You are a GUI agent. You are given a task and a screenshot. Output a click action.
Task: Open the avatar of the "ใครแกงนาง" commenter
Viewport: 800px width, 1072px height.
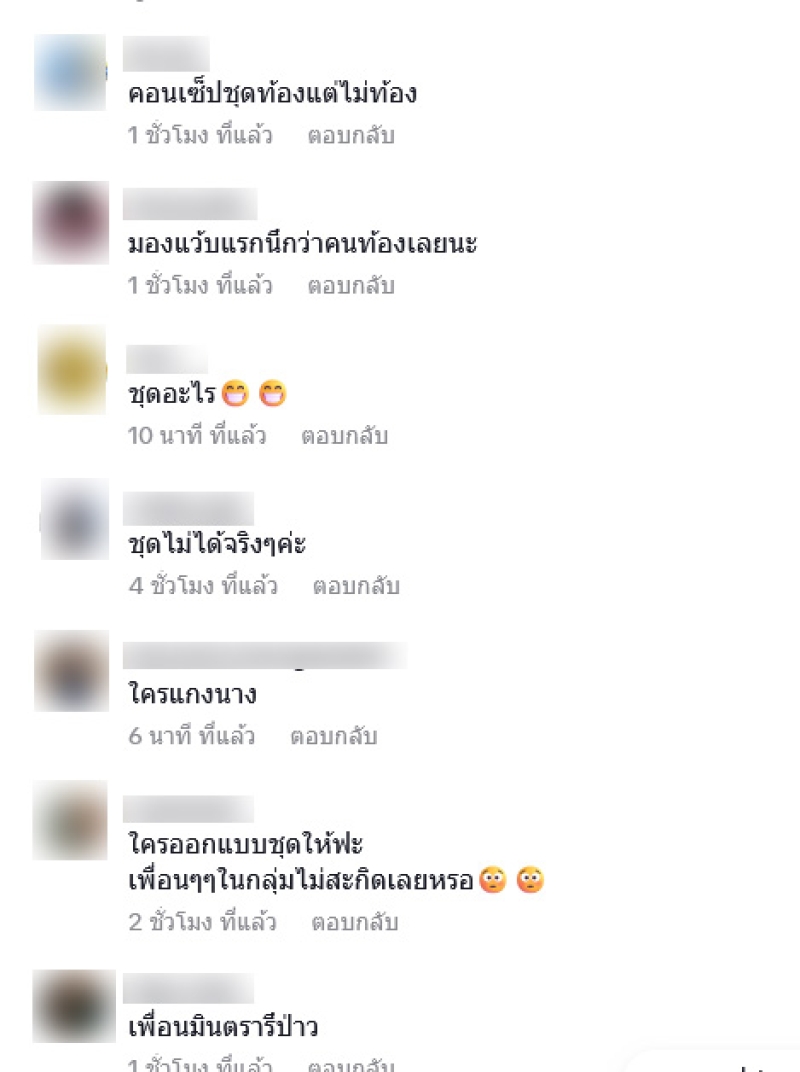70,671
